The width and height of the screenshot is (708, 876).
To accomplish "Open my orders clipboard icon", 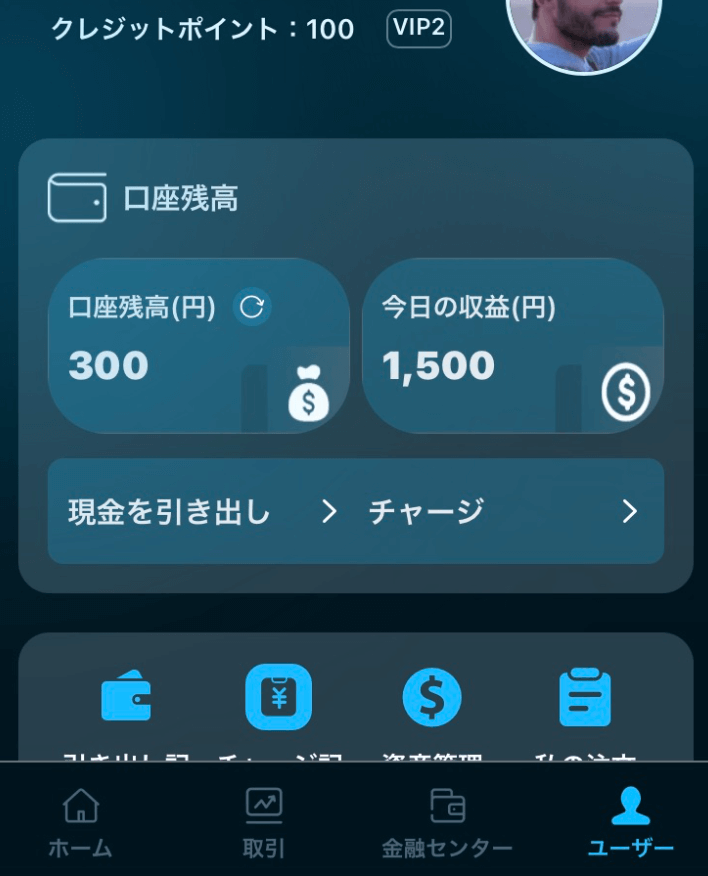I will click(585, 697).
